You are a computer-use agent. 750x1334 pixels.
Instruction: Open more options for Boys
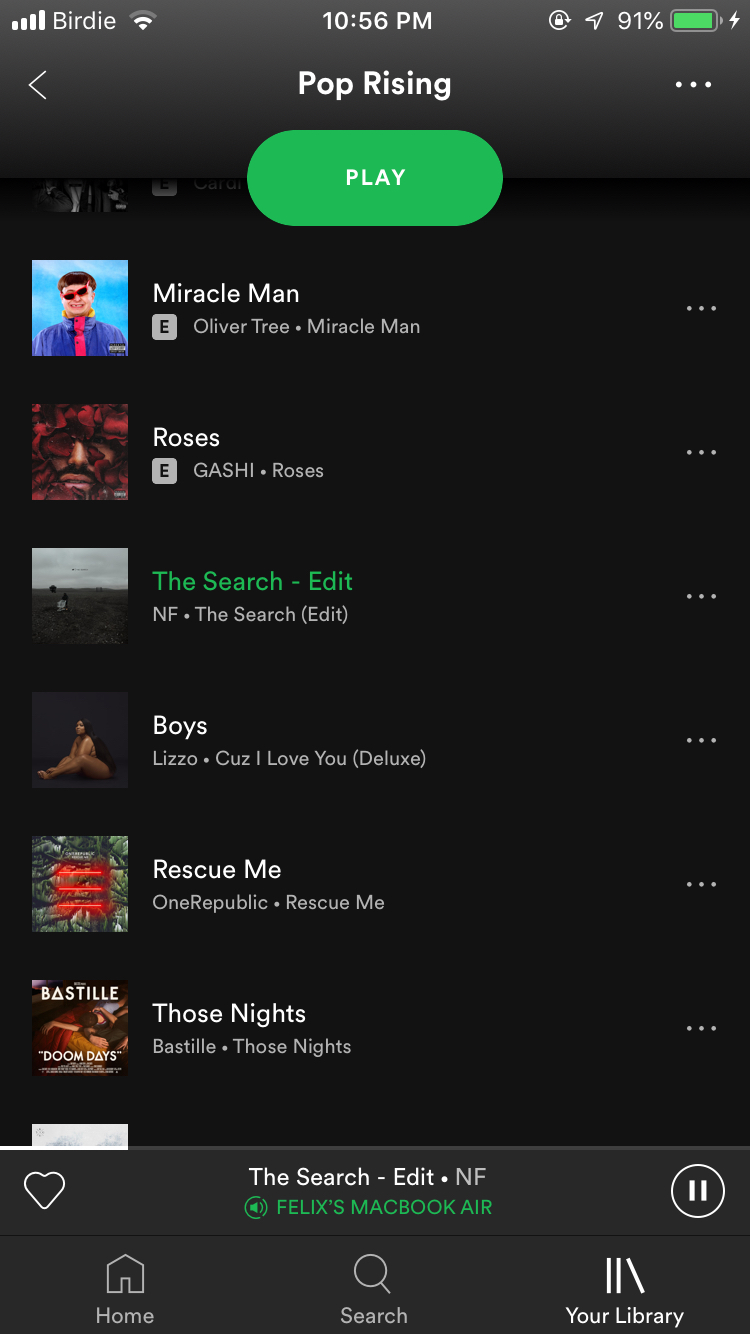(701, 741)
